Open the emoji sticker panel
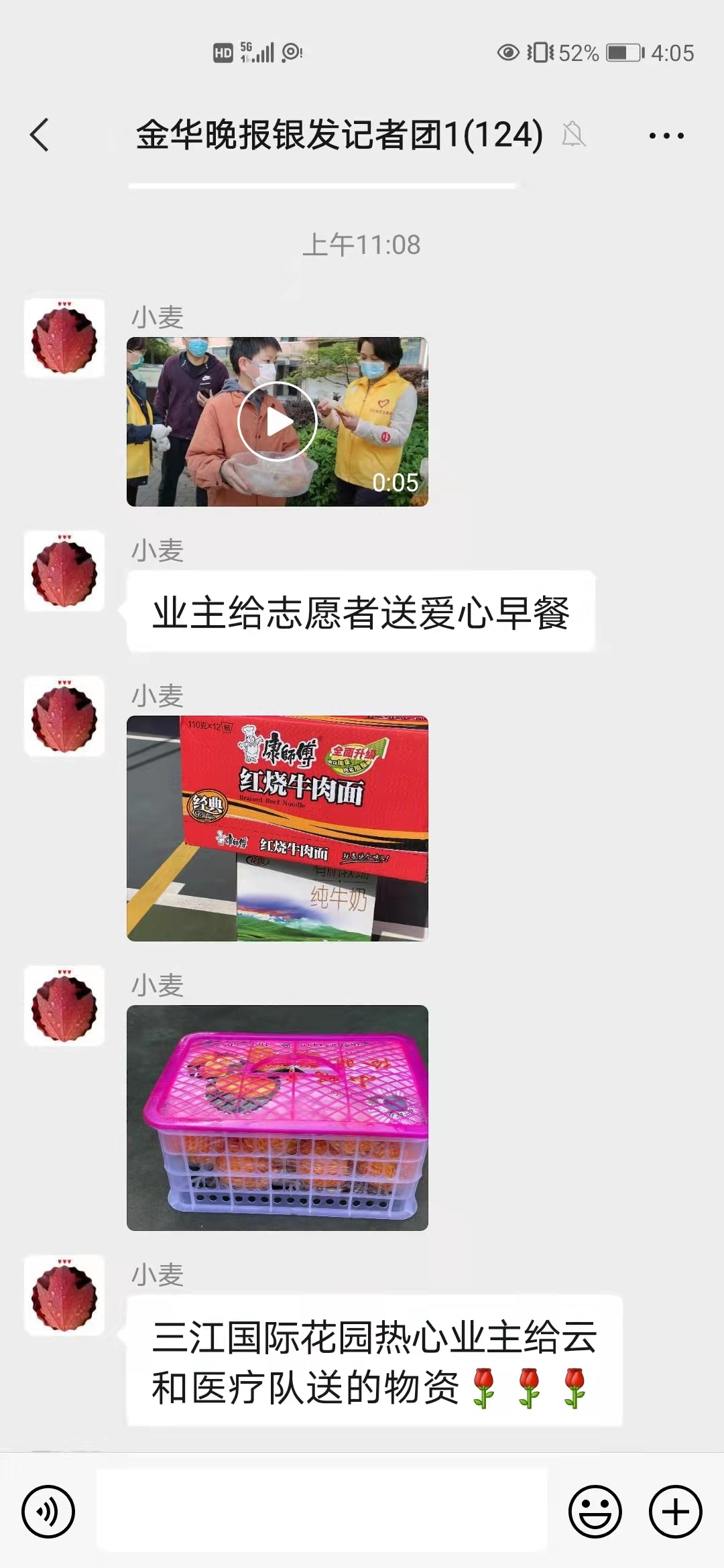 pyautogui.click(x=595, y=1511)
